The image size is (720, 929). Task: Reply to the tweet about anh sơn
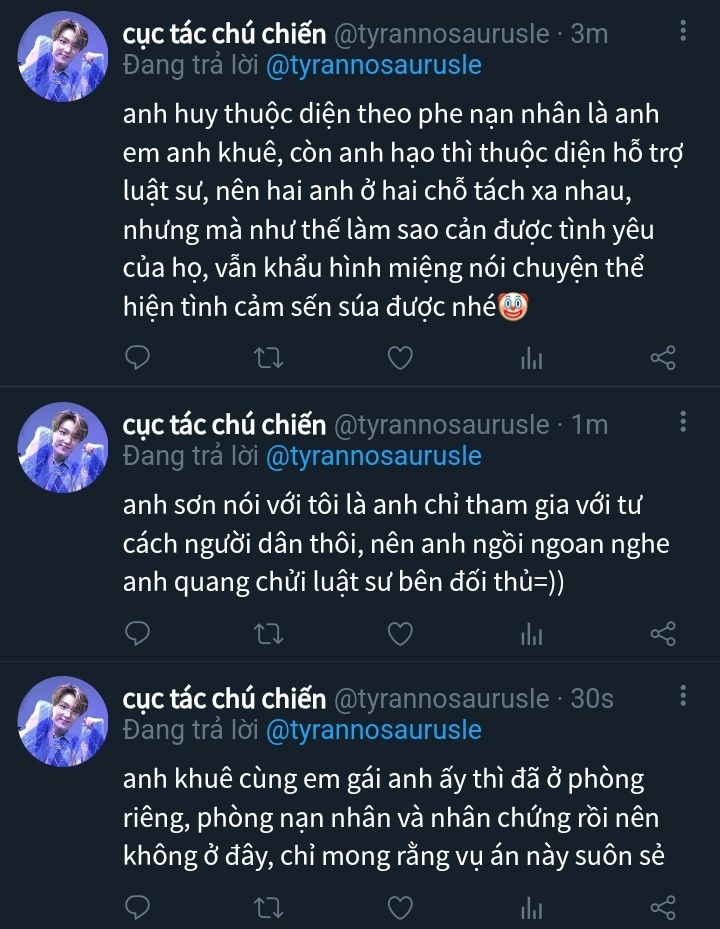pos(139,633)
